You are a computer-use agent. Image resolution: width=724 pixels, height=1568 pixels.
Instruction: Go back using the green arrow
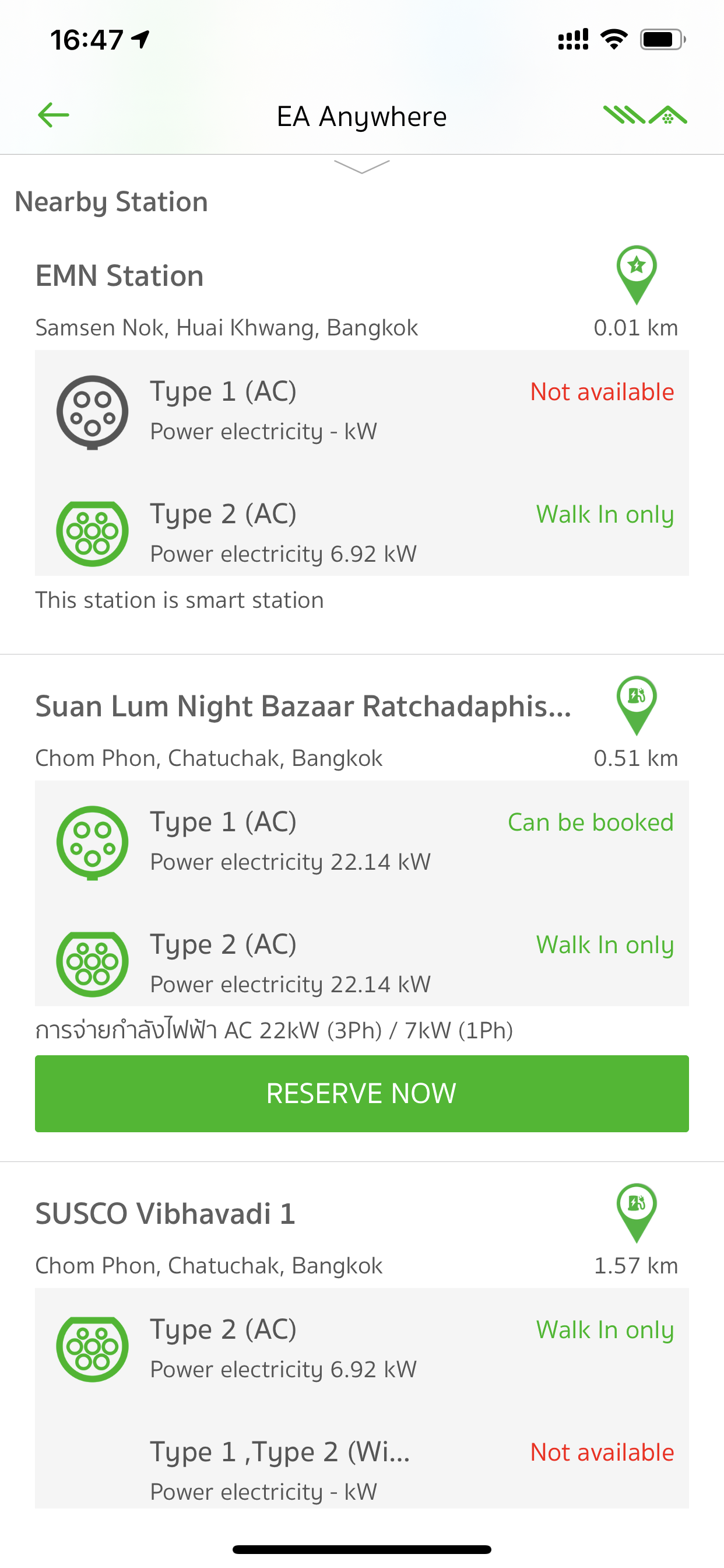tap(54, 115)
